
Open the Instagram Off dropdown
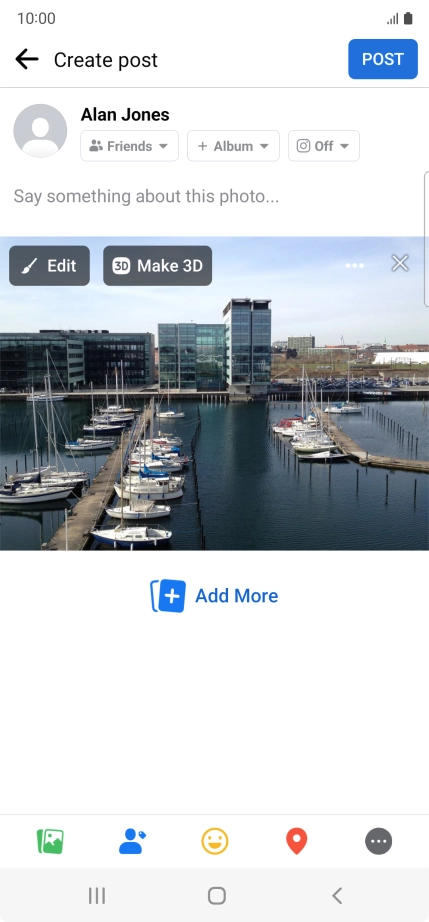[324, 146]
